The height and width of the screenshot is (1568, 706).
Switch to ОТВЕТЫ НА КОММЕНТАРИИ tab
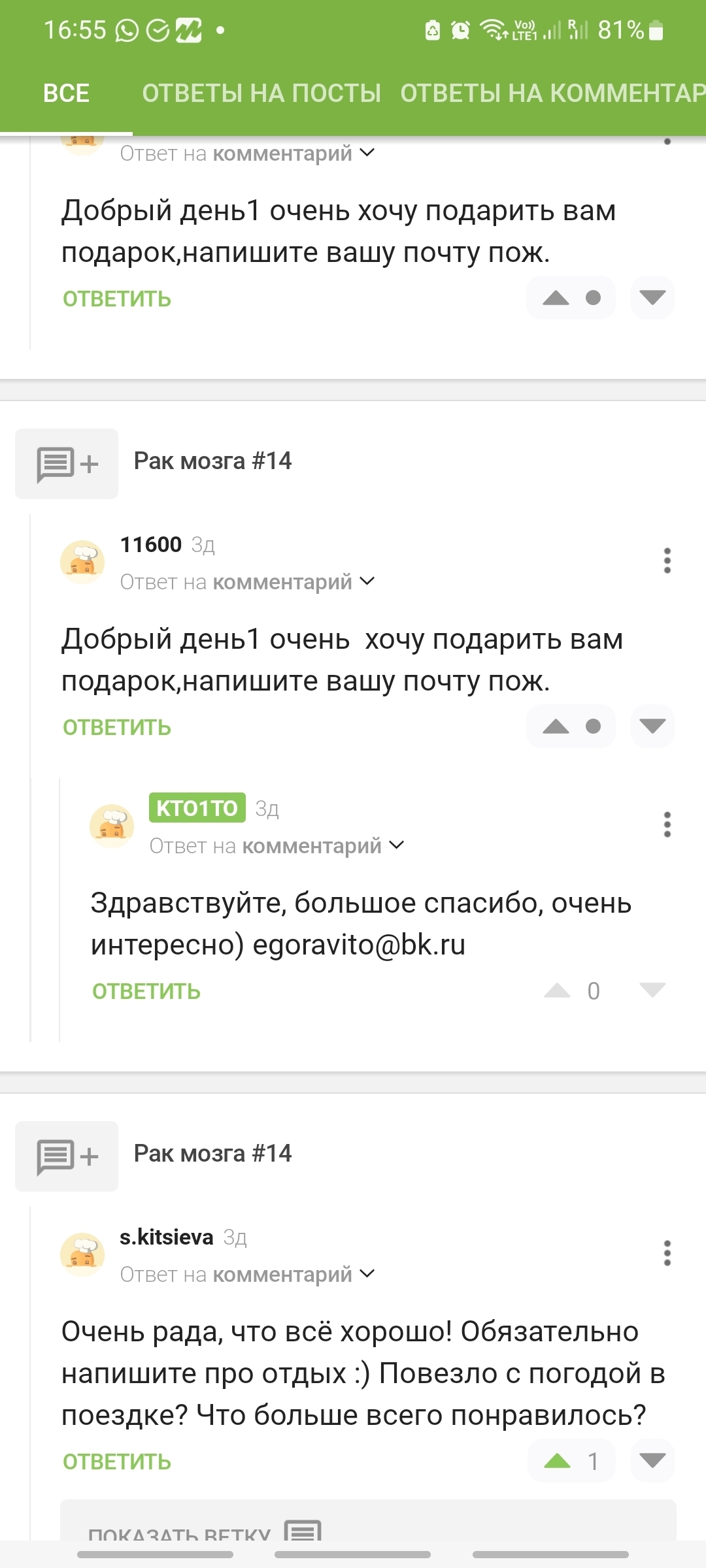[x=553, y=93]
